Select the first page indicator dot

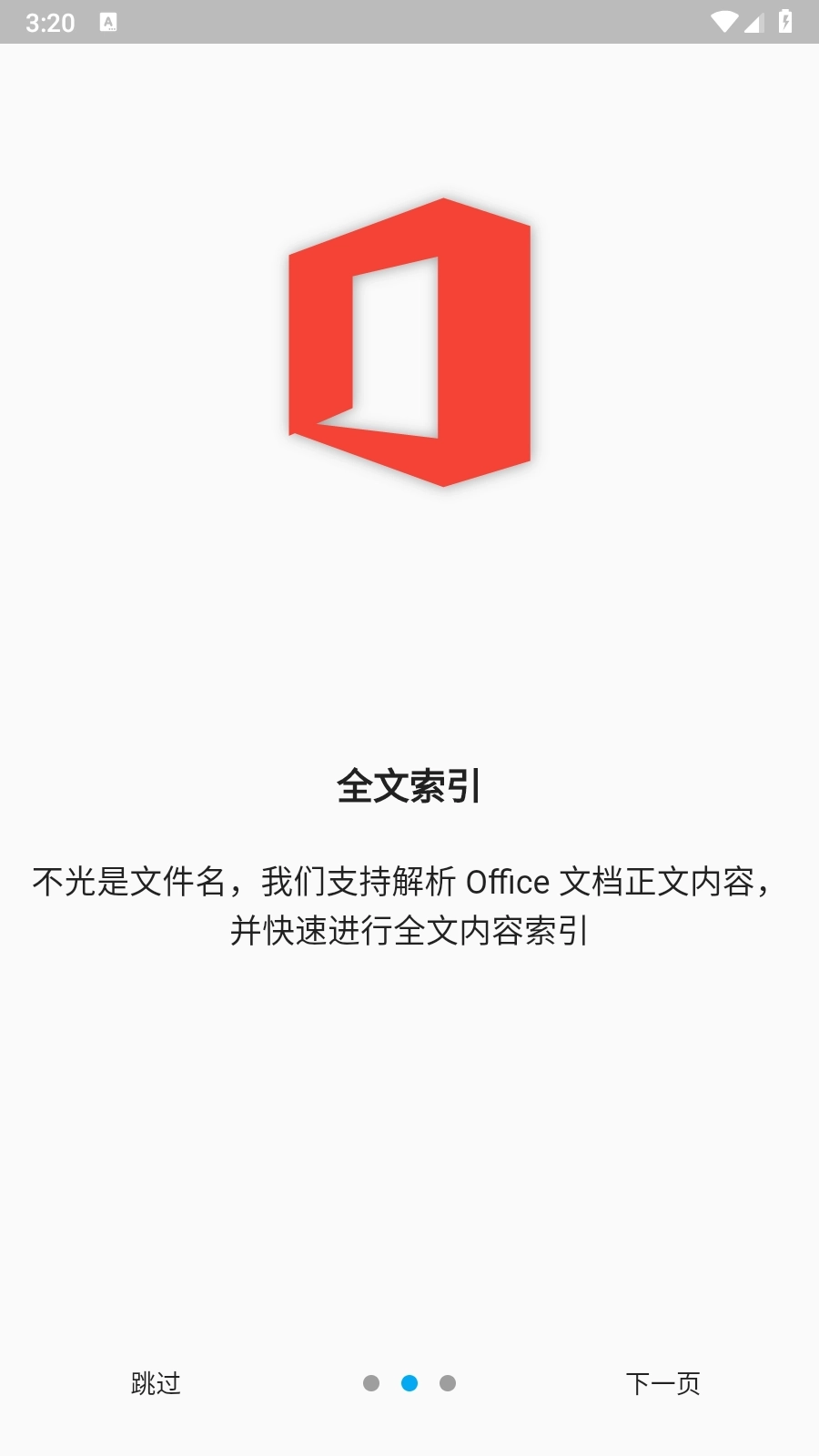371,1383
